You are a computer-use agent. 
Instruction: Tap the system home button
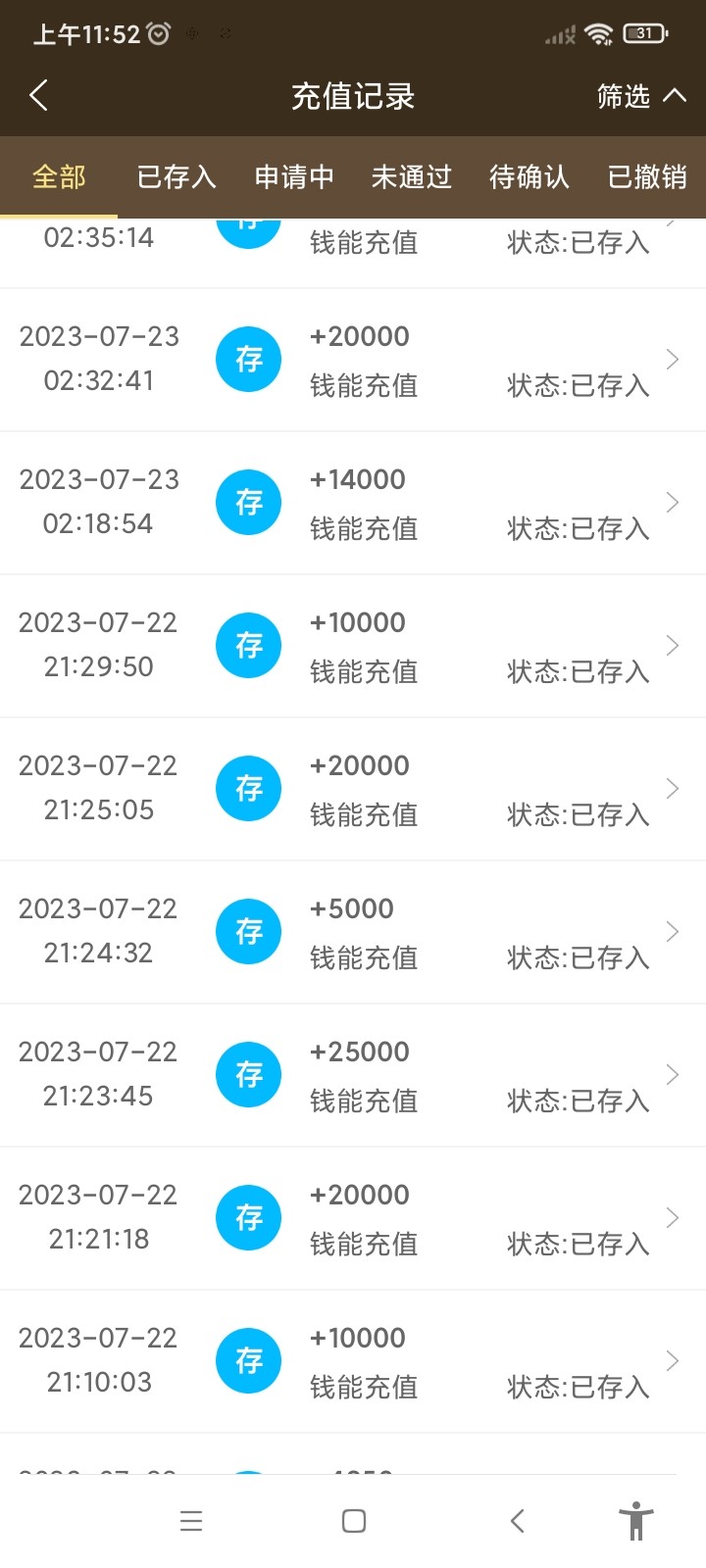354,1521
